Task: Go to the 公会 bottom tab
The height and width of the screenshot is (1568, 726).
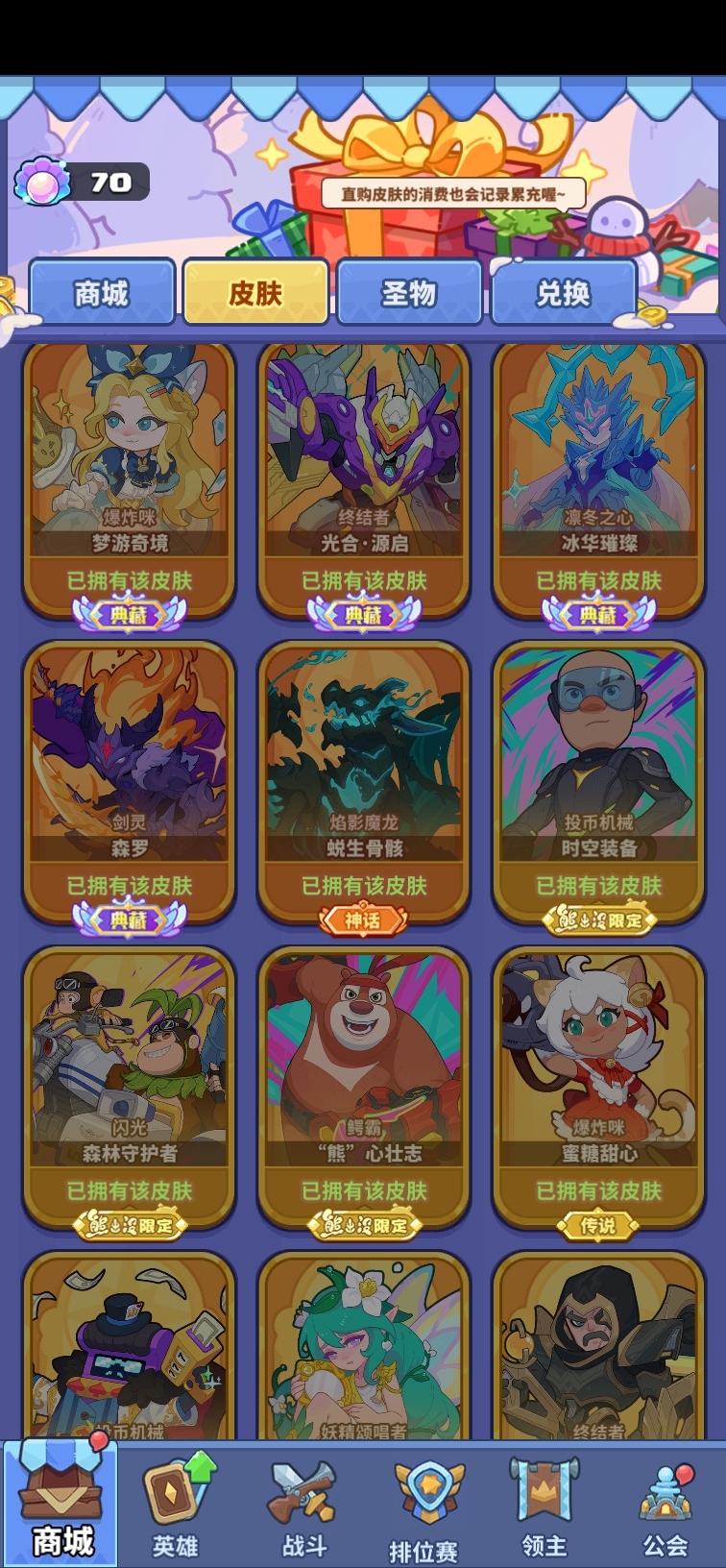Action: click(x=665, y=1507)
